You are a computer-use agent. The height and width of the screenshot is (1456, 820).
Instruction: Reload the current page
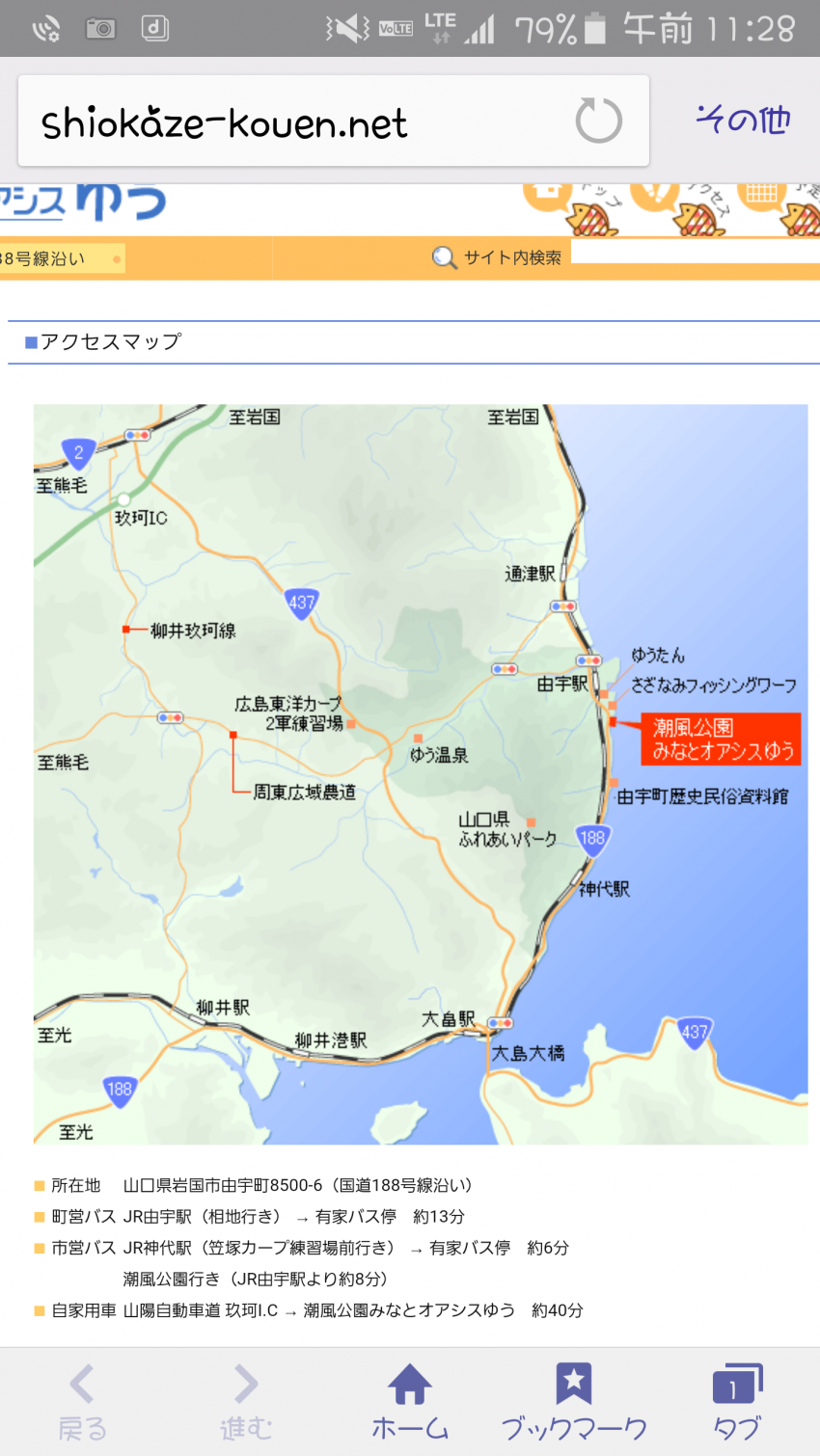598,121
